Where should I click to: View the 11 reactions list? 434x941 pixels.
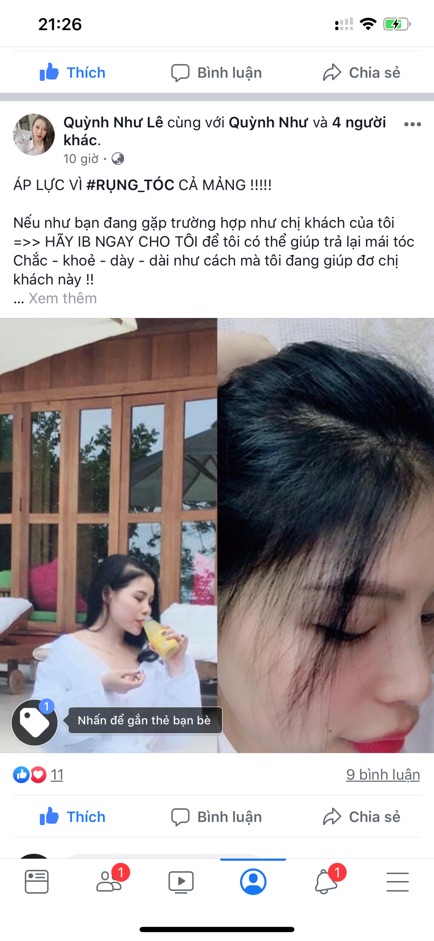(x=38, y=775)
